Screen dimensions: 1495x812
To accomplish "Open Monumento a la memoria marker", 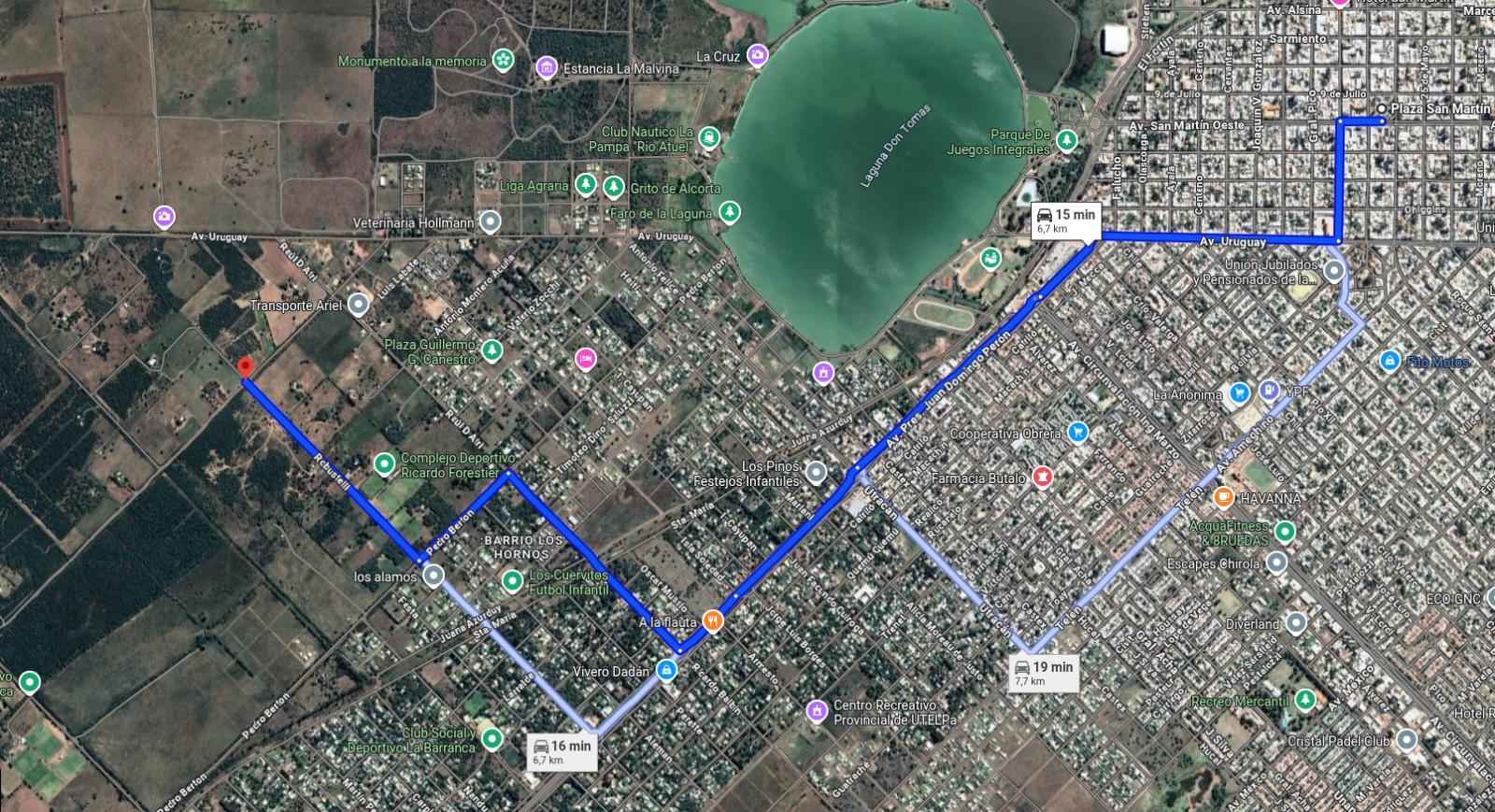I will pos(503,61).
